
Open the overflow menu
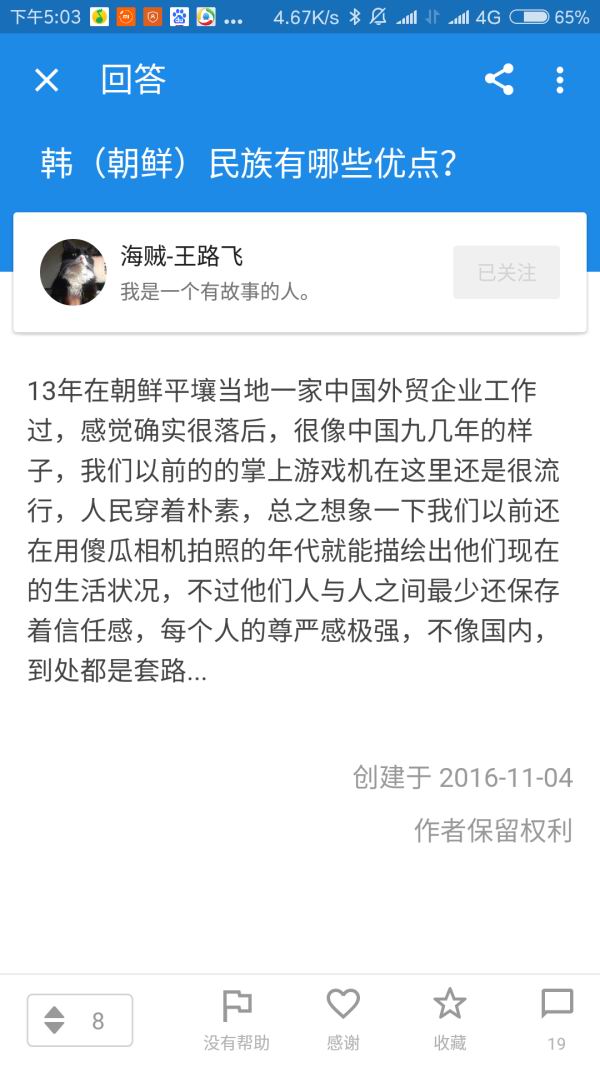(560, 80)
